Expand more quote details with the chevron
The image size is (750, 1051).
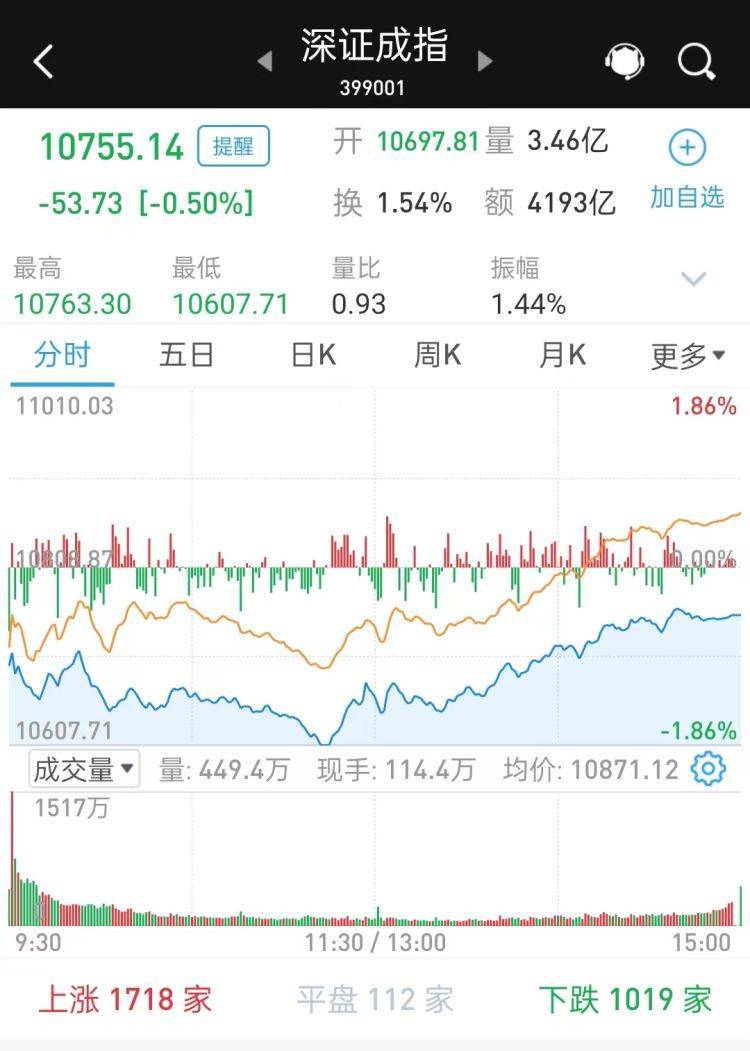coord(694,279)
